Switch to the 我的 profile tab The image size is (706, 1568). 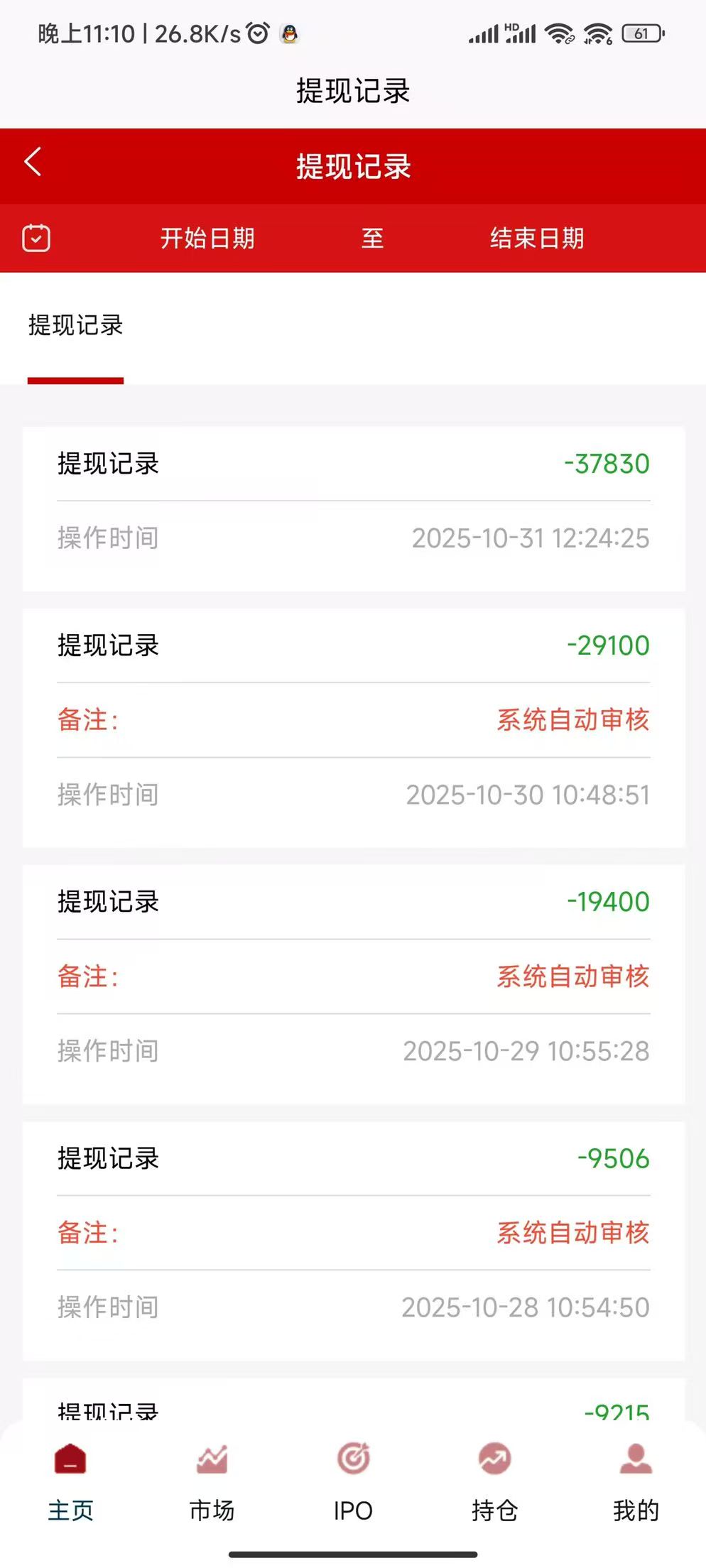[636, 1481]
